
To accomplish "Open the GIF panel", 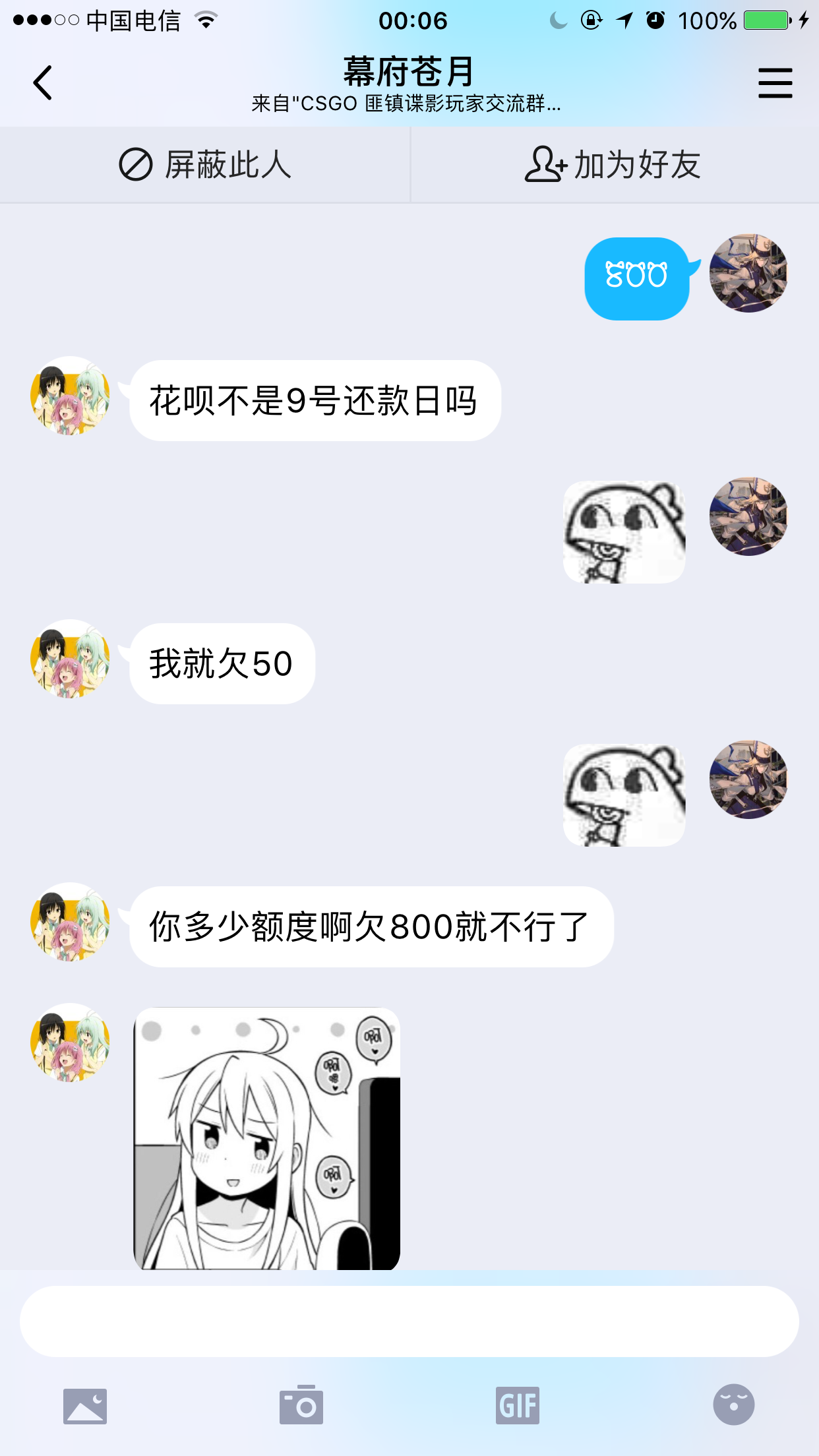I will (518, 1405).
